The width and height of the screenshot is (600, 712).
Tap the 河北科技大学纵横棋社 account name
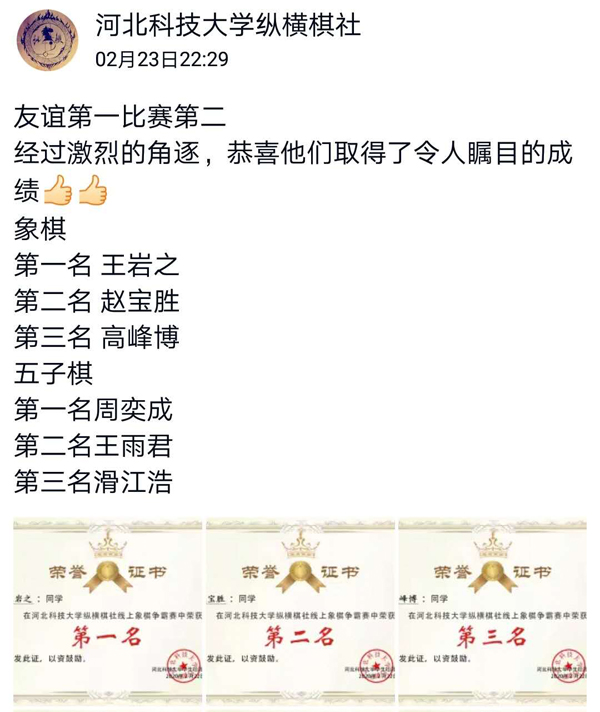(x=228, y=24)
